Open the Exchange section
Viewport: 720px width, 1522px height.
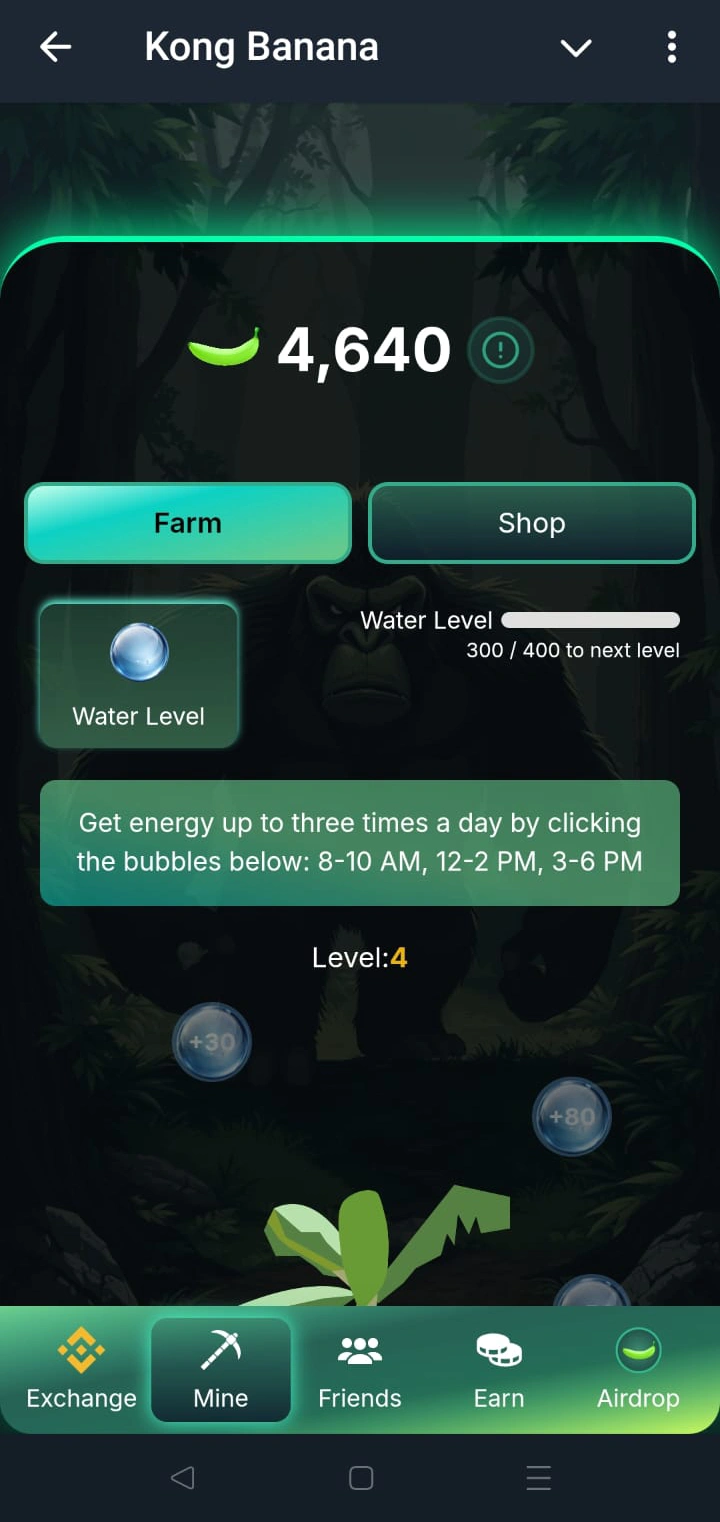(x=81, y=1370)
